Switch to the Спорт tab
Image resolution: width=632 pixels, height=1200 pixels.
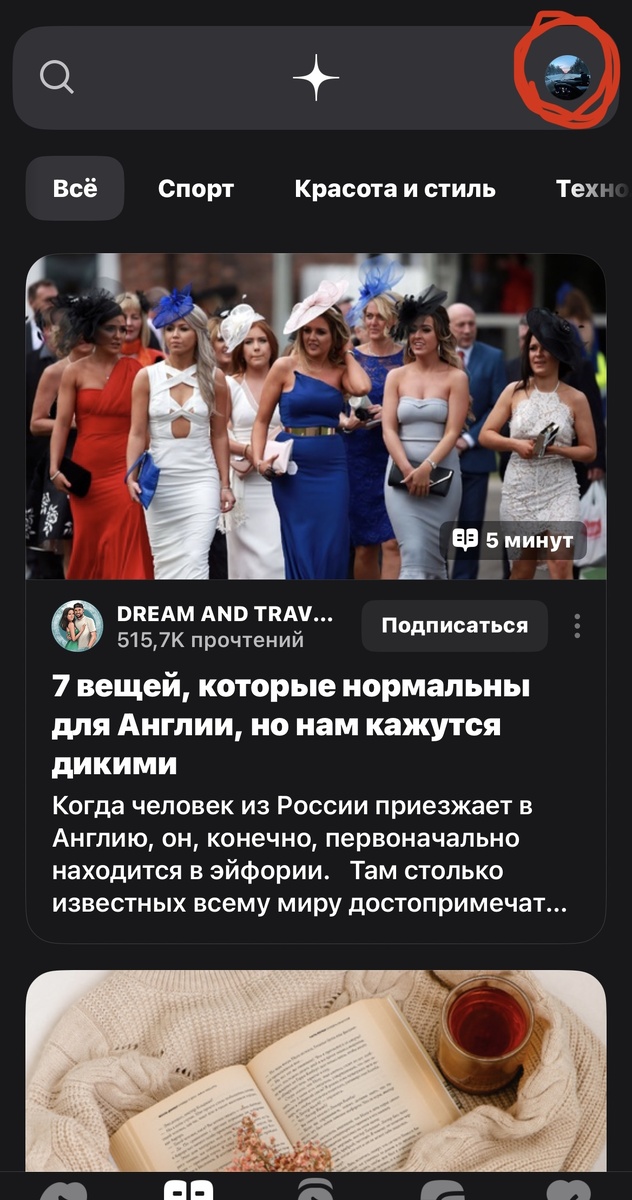(x=196, y=188)
